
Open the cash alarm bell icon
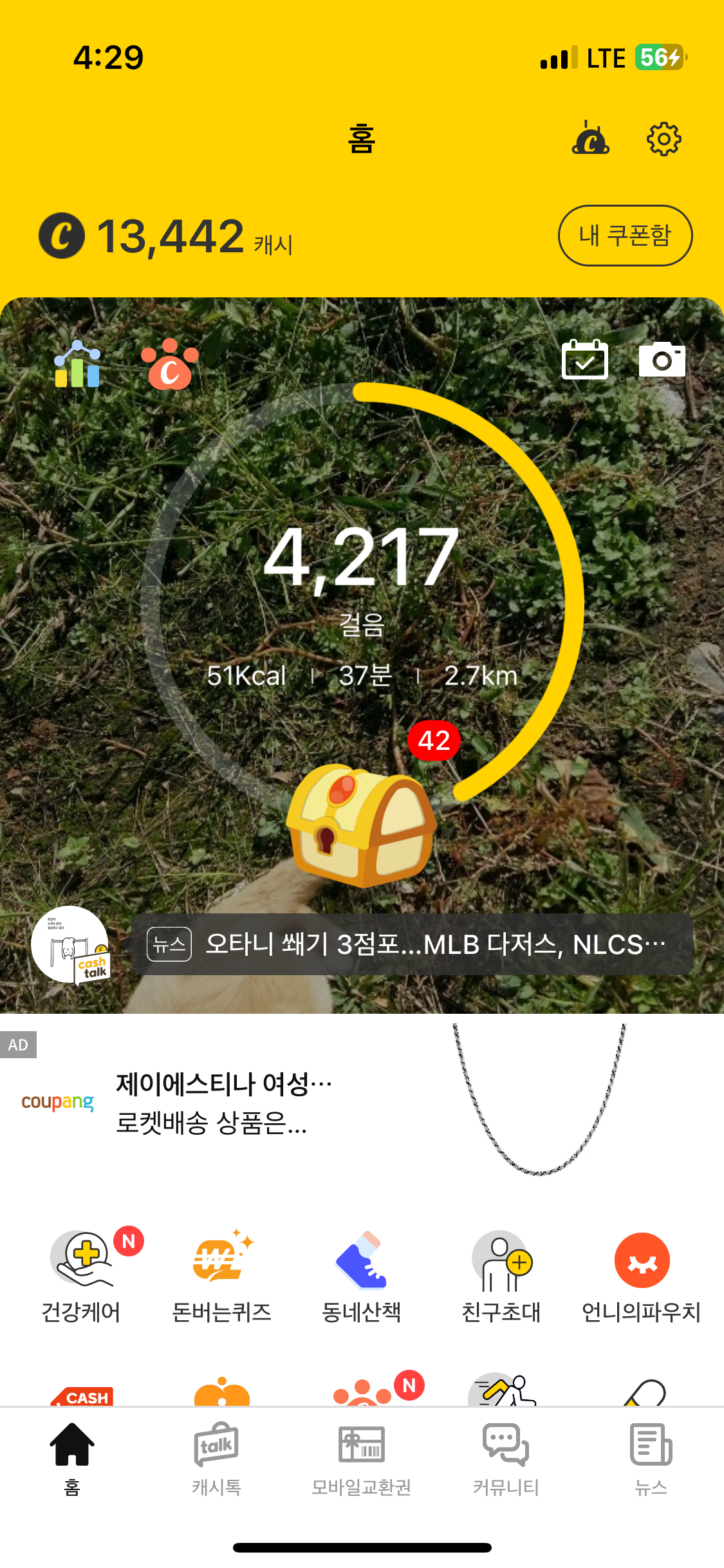pos(590,138)
